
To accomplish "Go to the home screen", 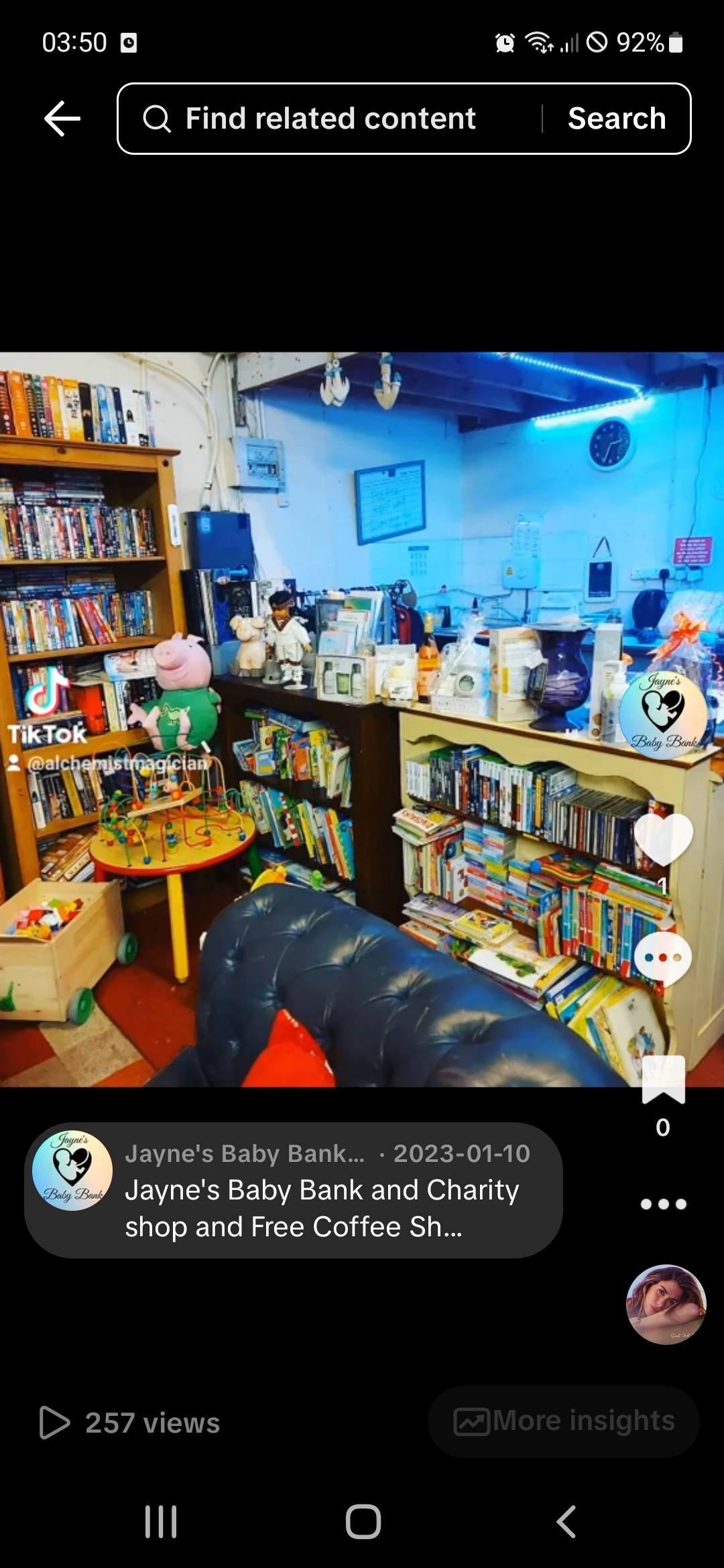I will 363,1521.
